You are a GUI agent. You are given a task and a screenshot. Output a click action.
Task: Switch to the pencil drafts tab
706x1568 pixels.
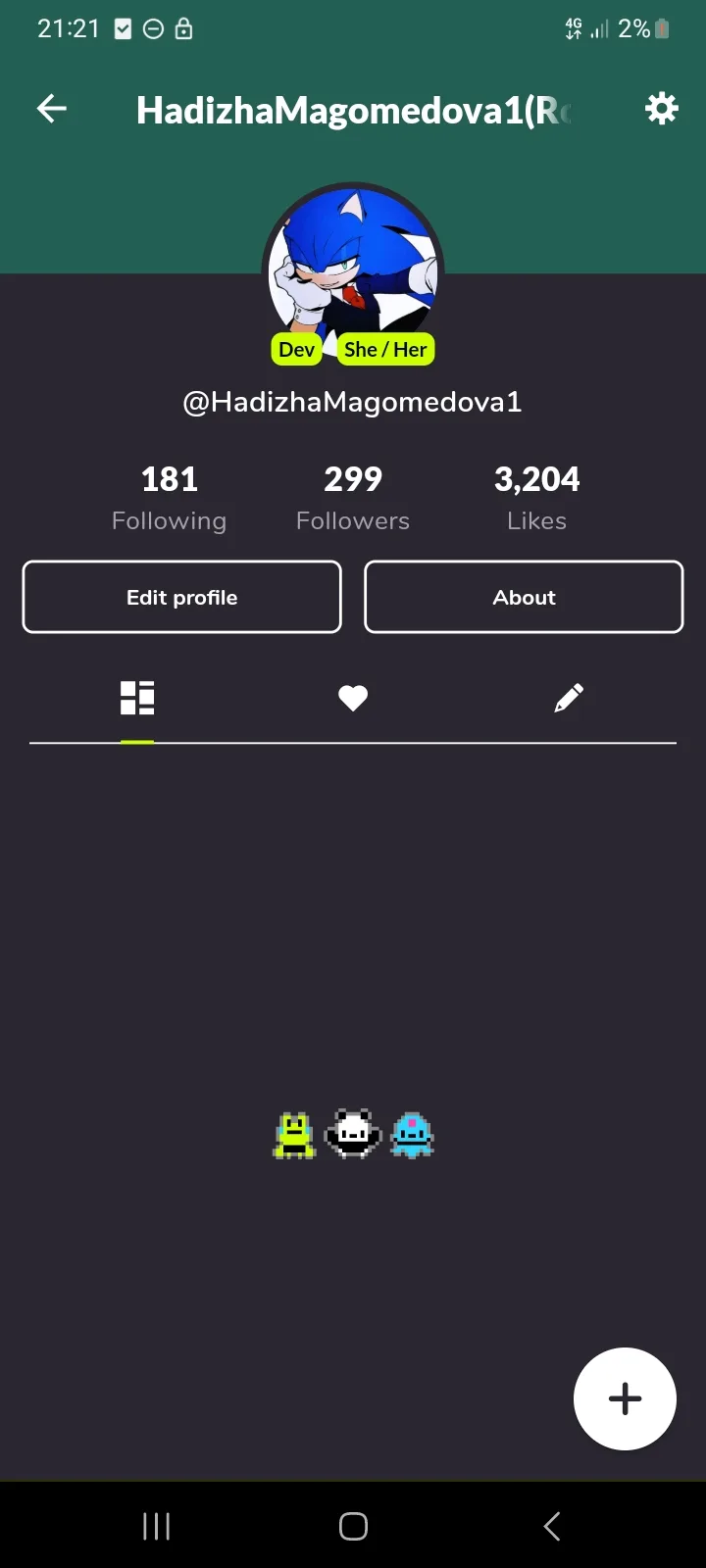click(569, 699)
